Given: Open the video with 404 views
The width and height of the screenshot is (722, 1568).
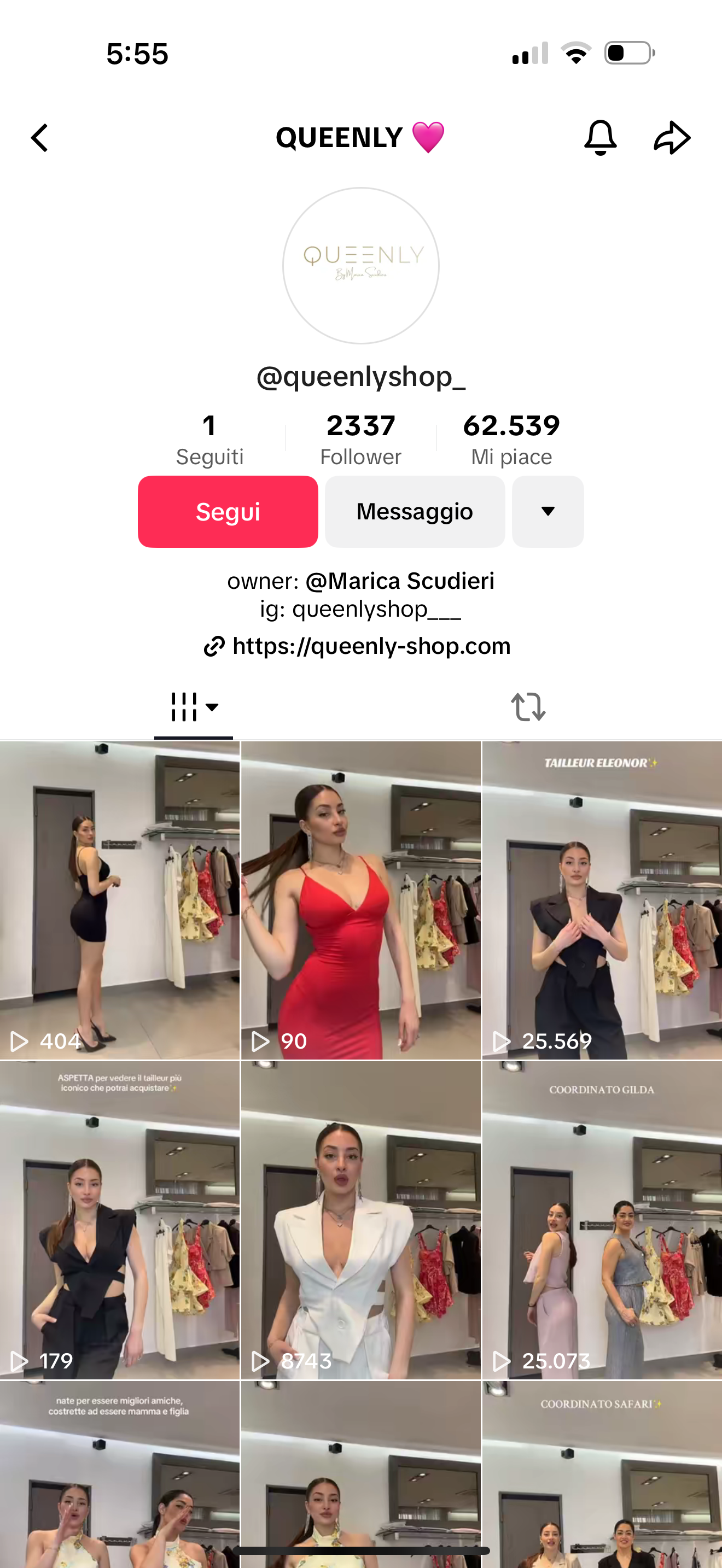Looking at the screenshot, I should pyautogui.click(x=119, y=900).
